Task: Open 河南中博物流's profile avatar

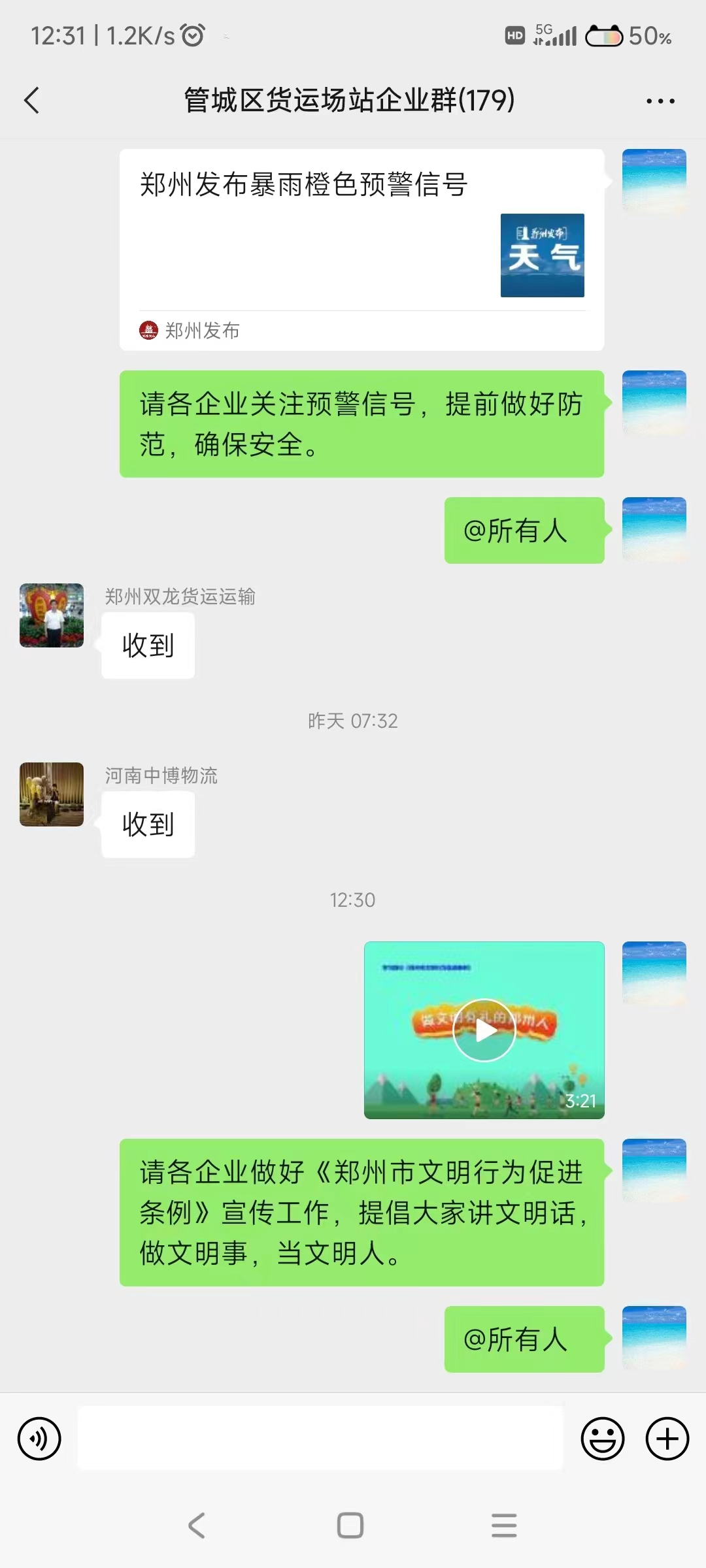Action: pyautogui.click(x=52, y=794)
